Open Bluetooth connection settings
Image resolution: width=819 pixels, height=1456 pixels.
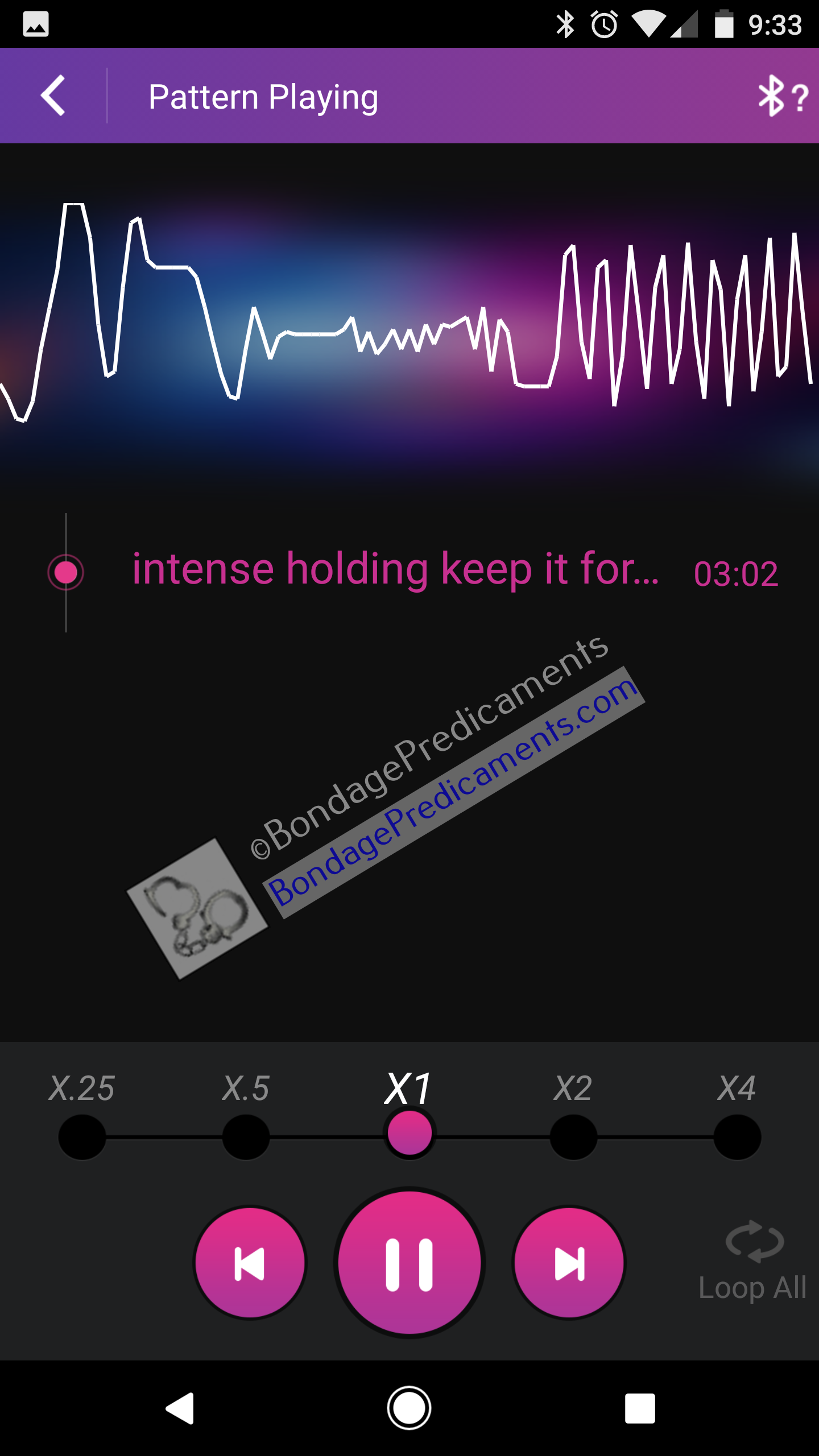(x=771, y=96)
